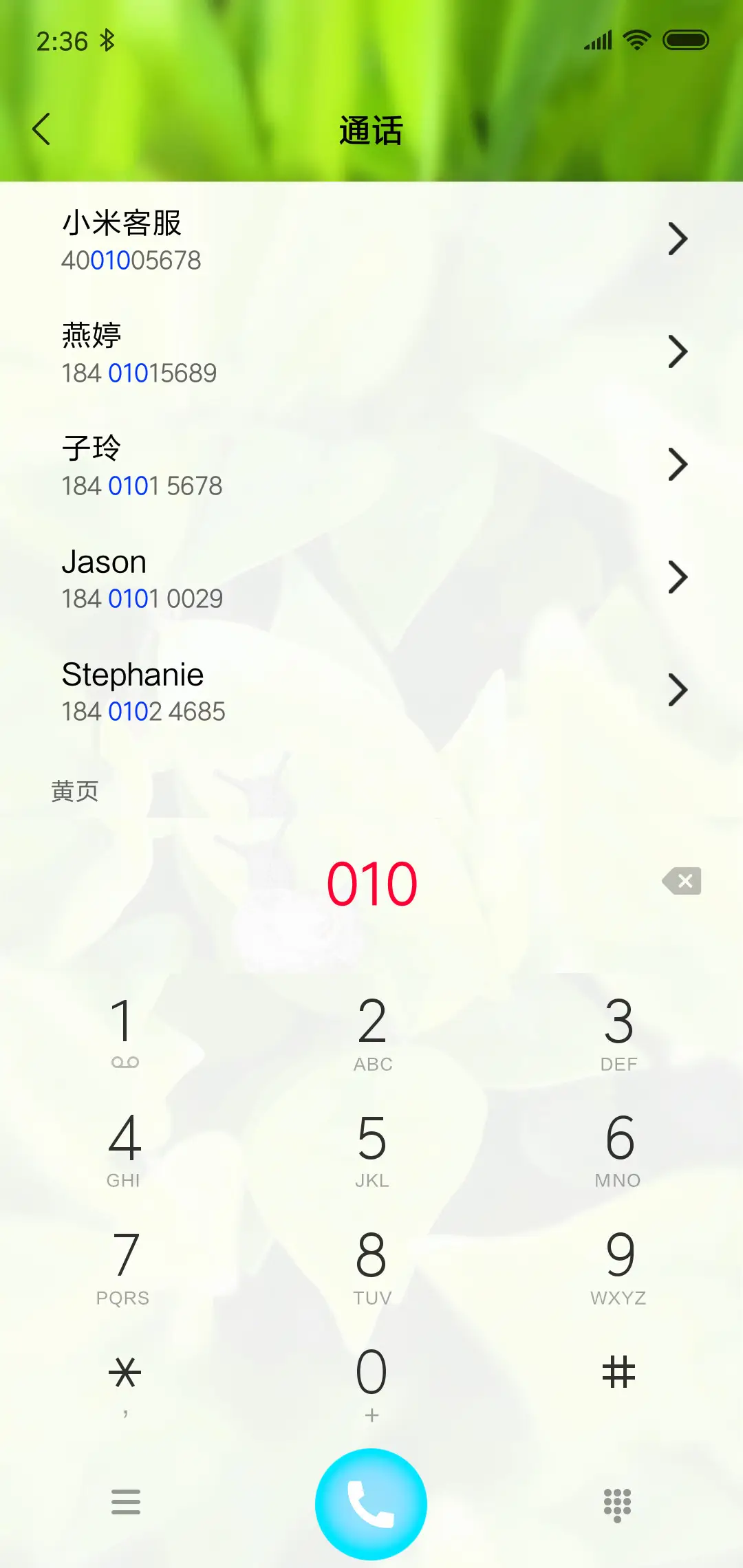This screenshot has width=743, height=1568.
Task: Tap the backspace icon to delete a digit
Action: pos(680,882)
